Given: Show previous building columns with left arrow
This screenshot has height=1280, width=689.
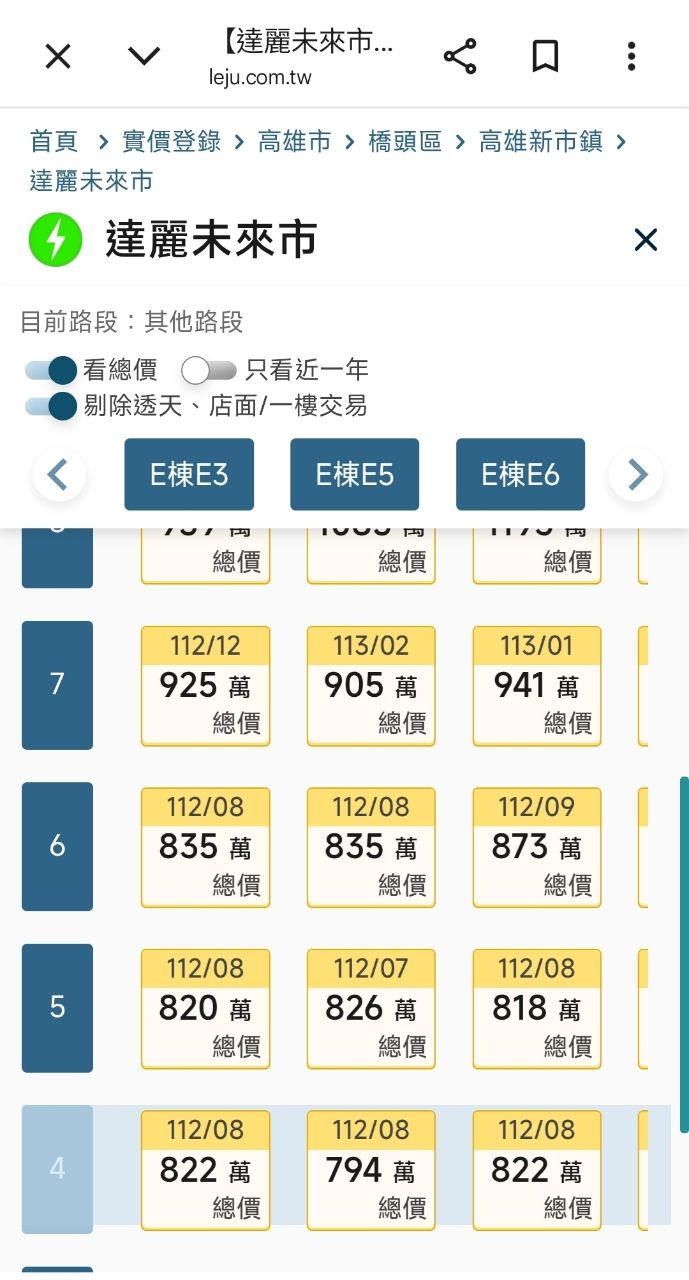Looking at the screenshot, I should [x=59, y=475].
